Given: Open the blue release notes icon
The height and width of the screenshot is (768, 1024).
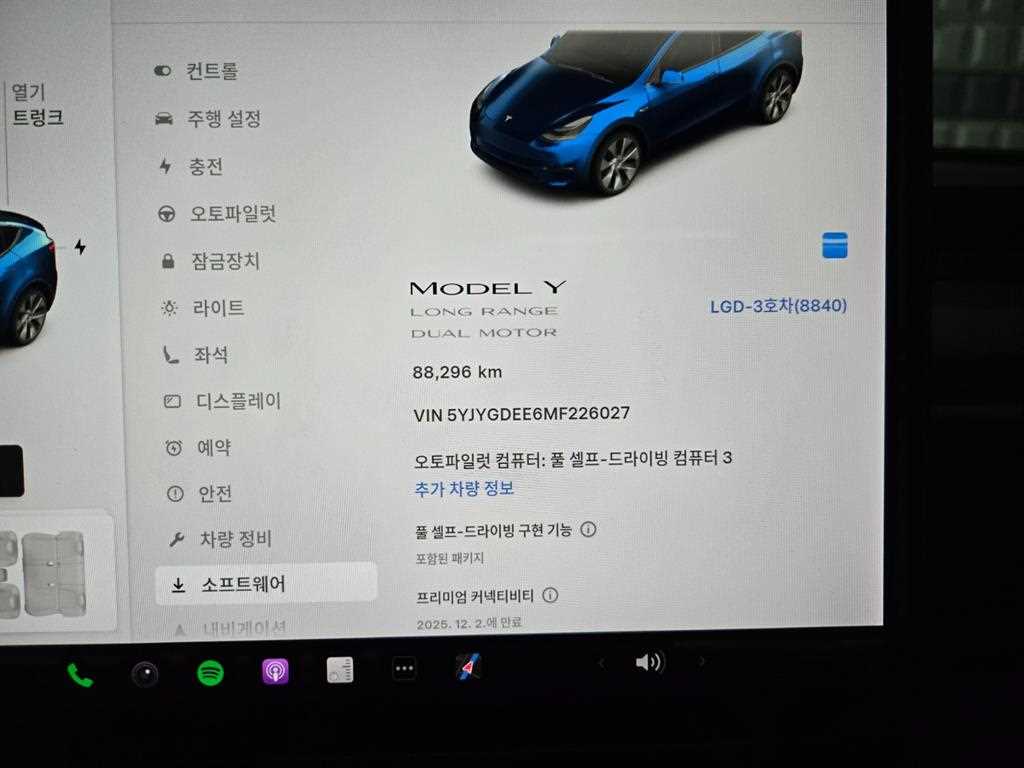Looking at the screenshot, I should click(834, 245).
